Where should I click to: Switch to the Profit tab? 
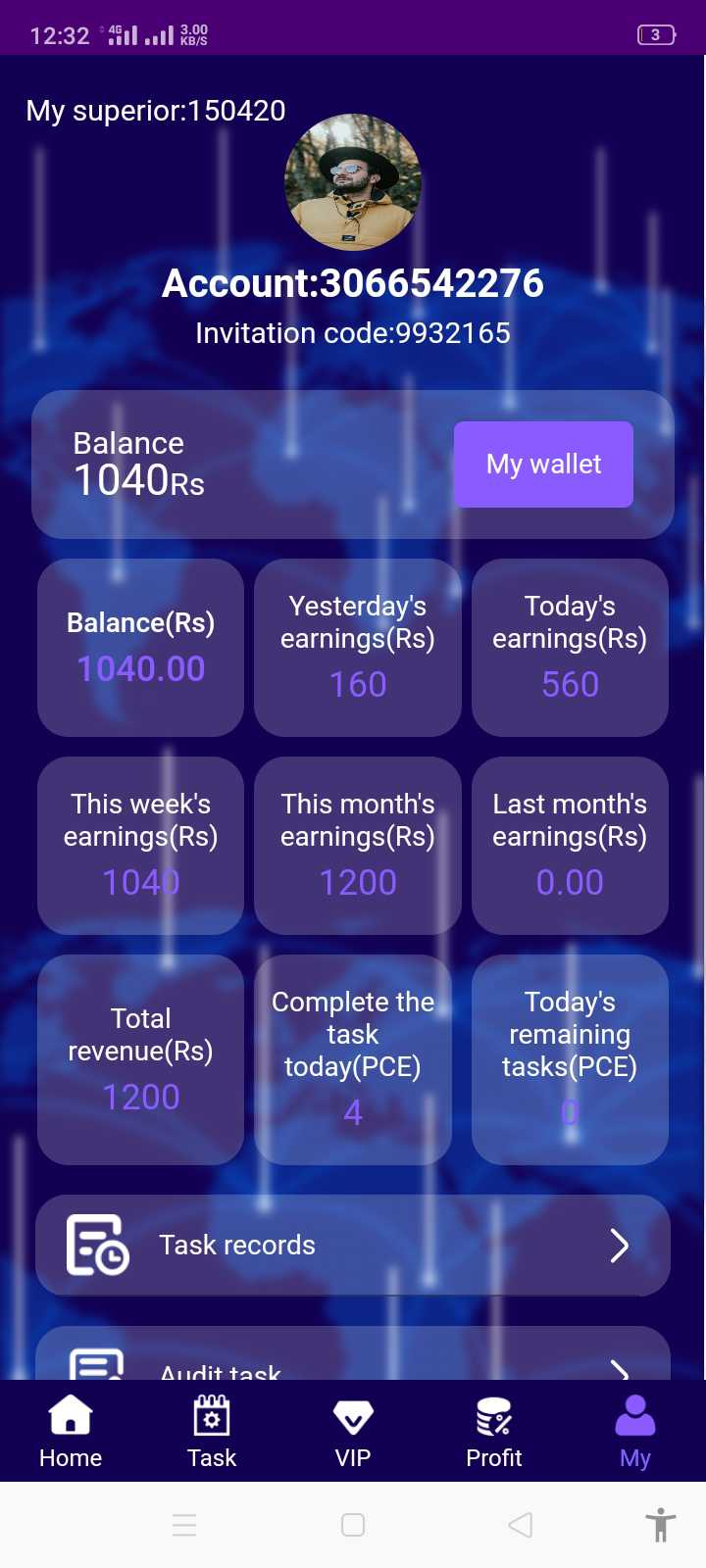(494, 1432)
